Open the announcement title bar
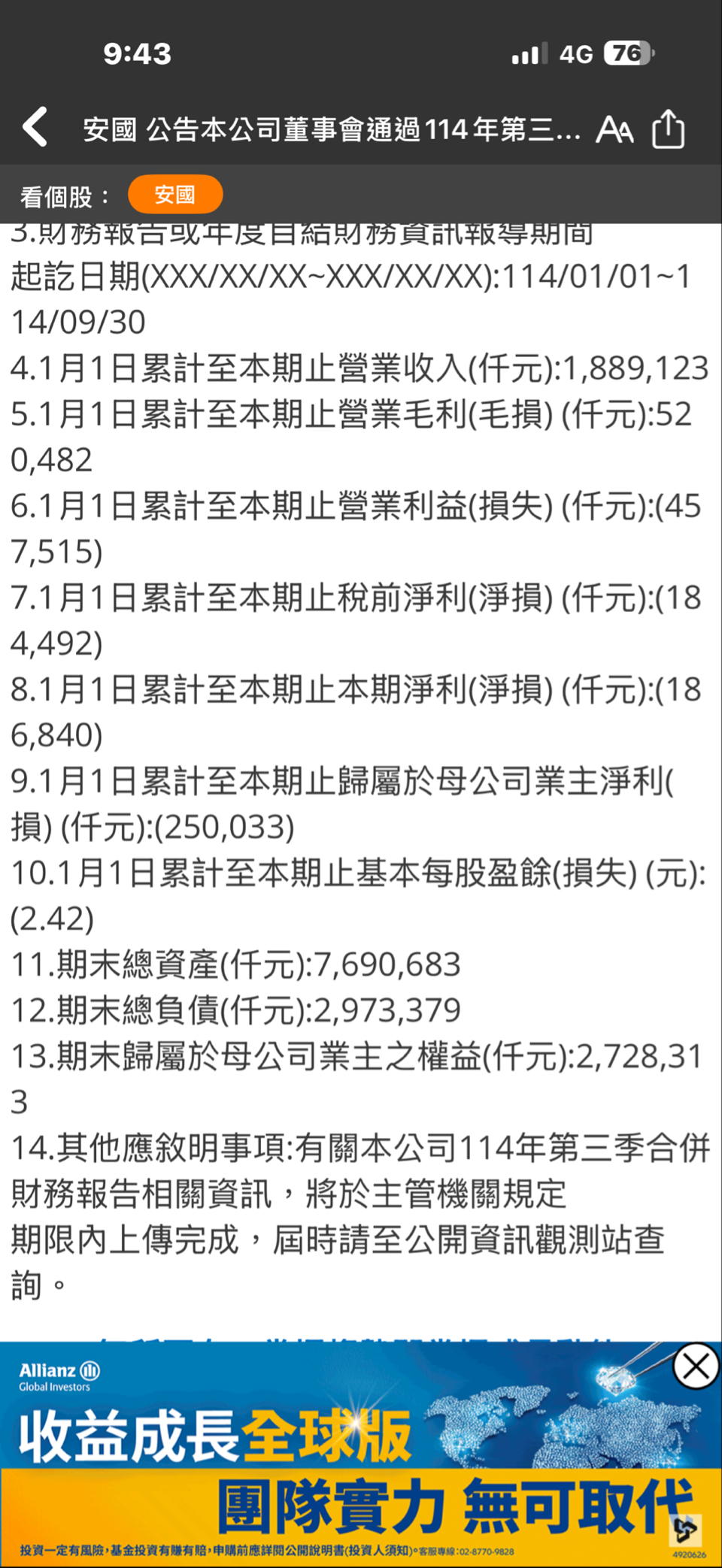This screenshot has width=722, height=1568. (x=331, y=128)
